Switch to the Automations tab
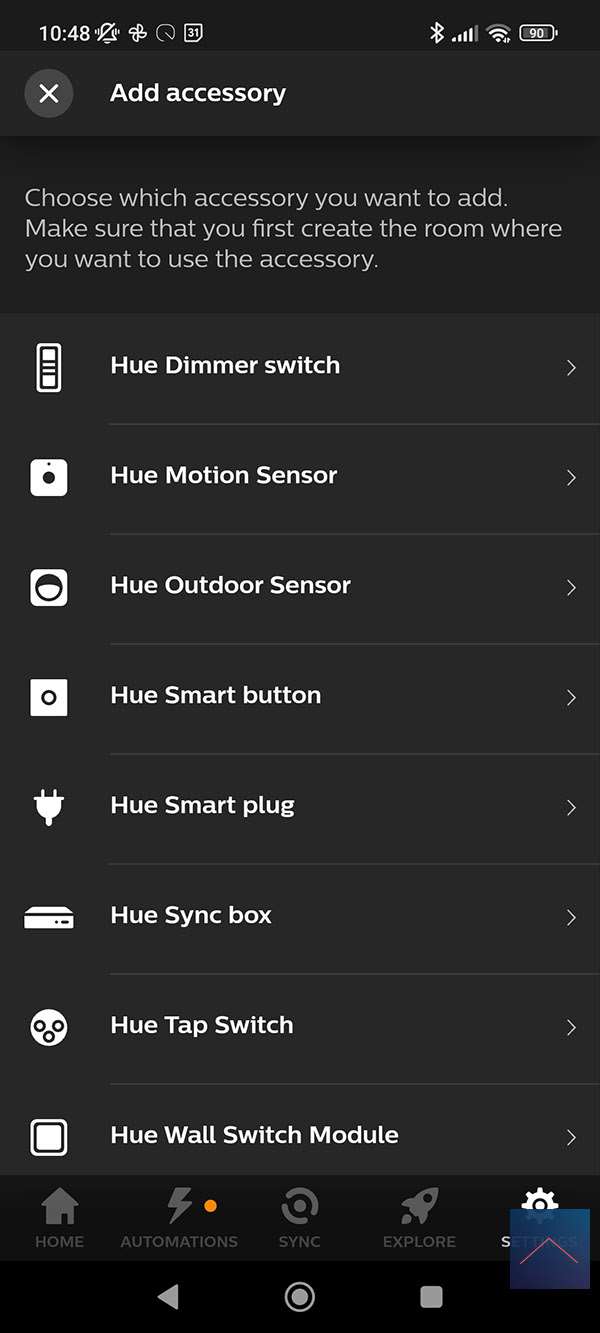Image resolution: width=600 pixels, height=1333 pixels. pyautogui.click(x=179, y=1218)
